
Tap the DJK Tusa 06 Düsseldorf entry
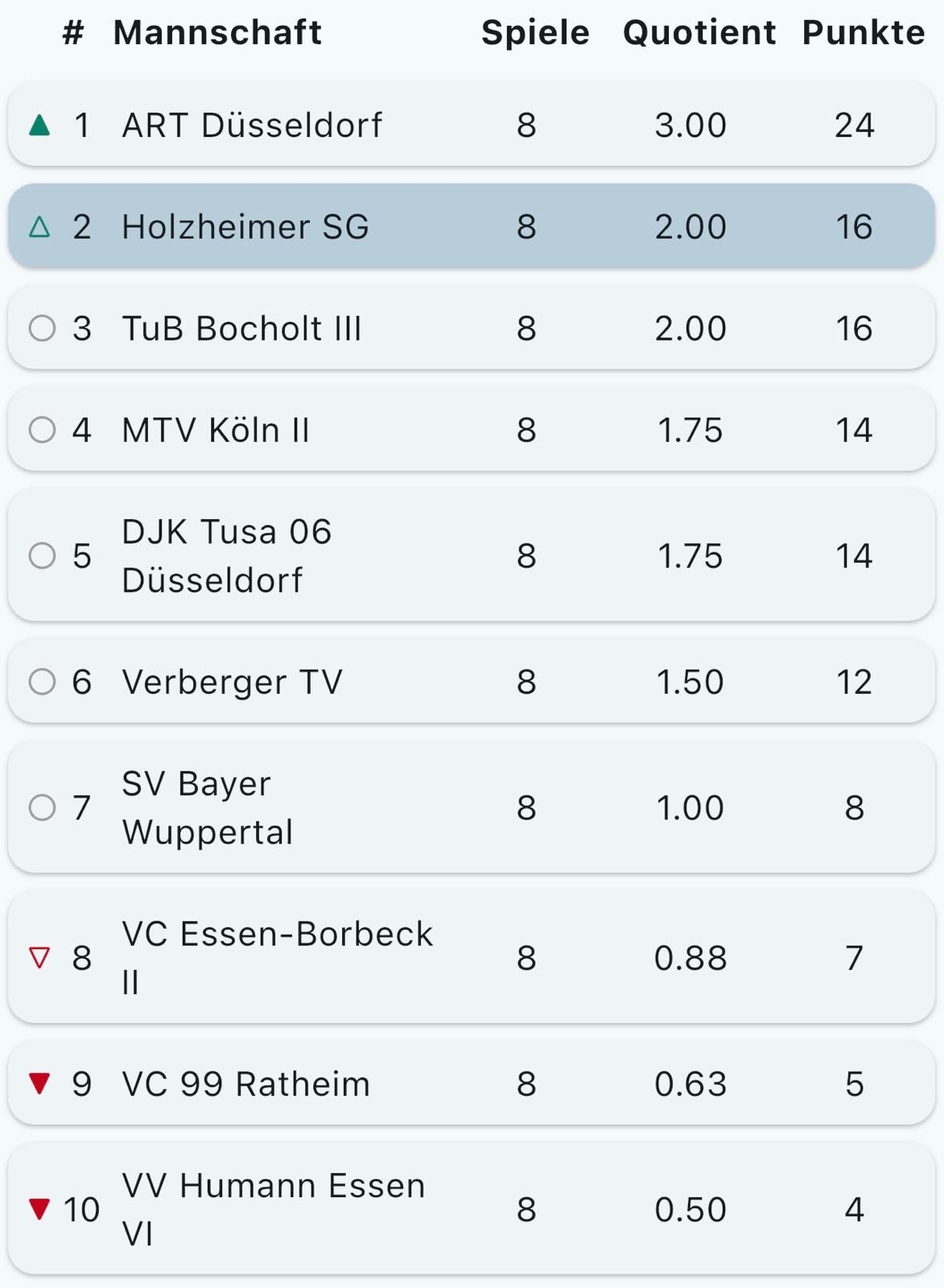pyautogui.click(x=227, y=555)
